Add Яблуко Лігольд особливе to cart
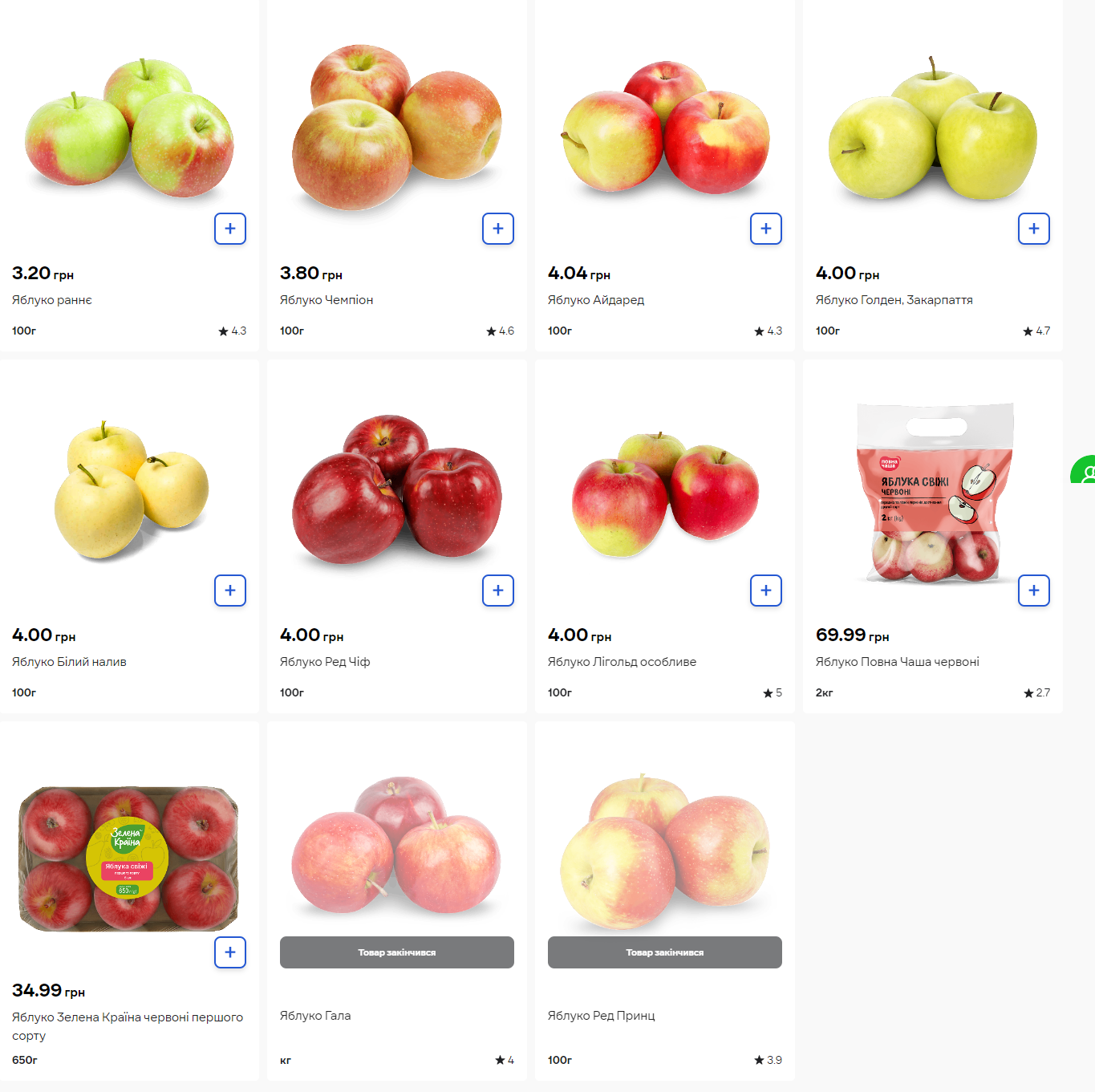The width and height of the screenshot is (1095, 1092). tap(766, 591)
